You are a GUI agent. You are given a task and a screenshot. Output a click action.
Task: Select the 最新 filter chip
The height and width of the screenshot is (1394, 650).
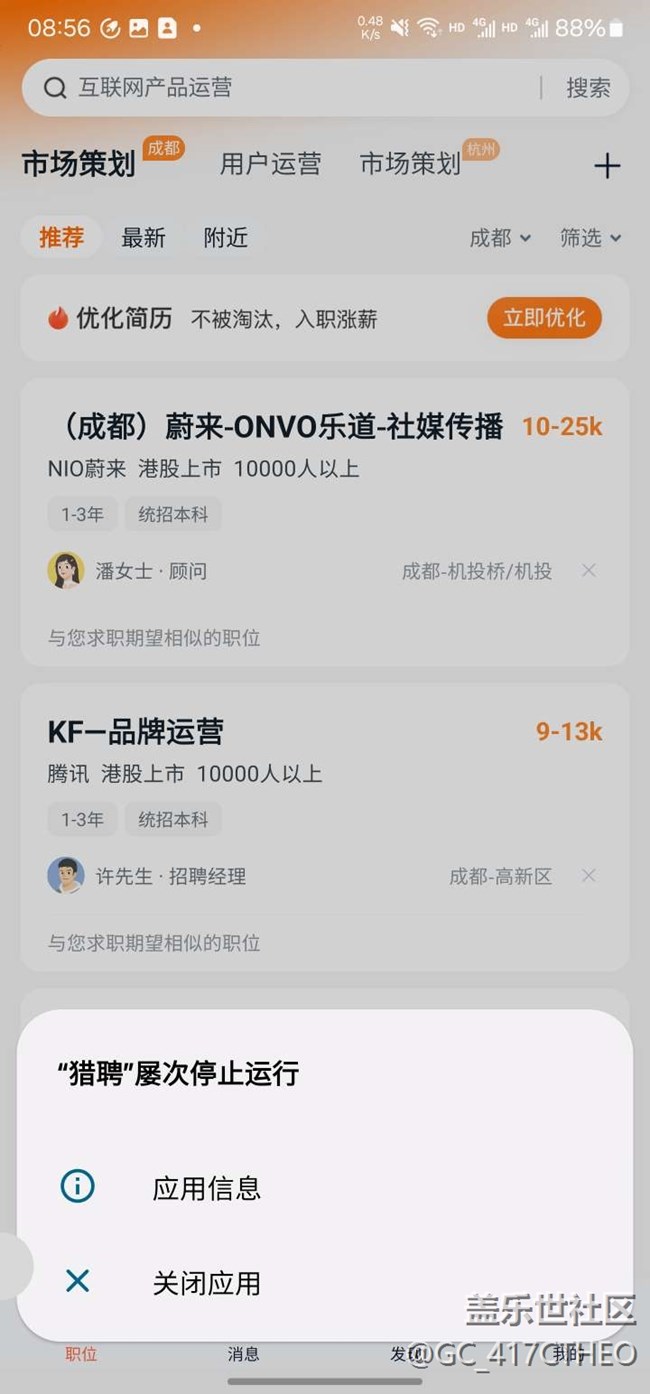click(143, 238)
